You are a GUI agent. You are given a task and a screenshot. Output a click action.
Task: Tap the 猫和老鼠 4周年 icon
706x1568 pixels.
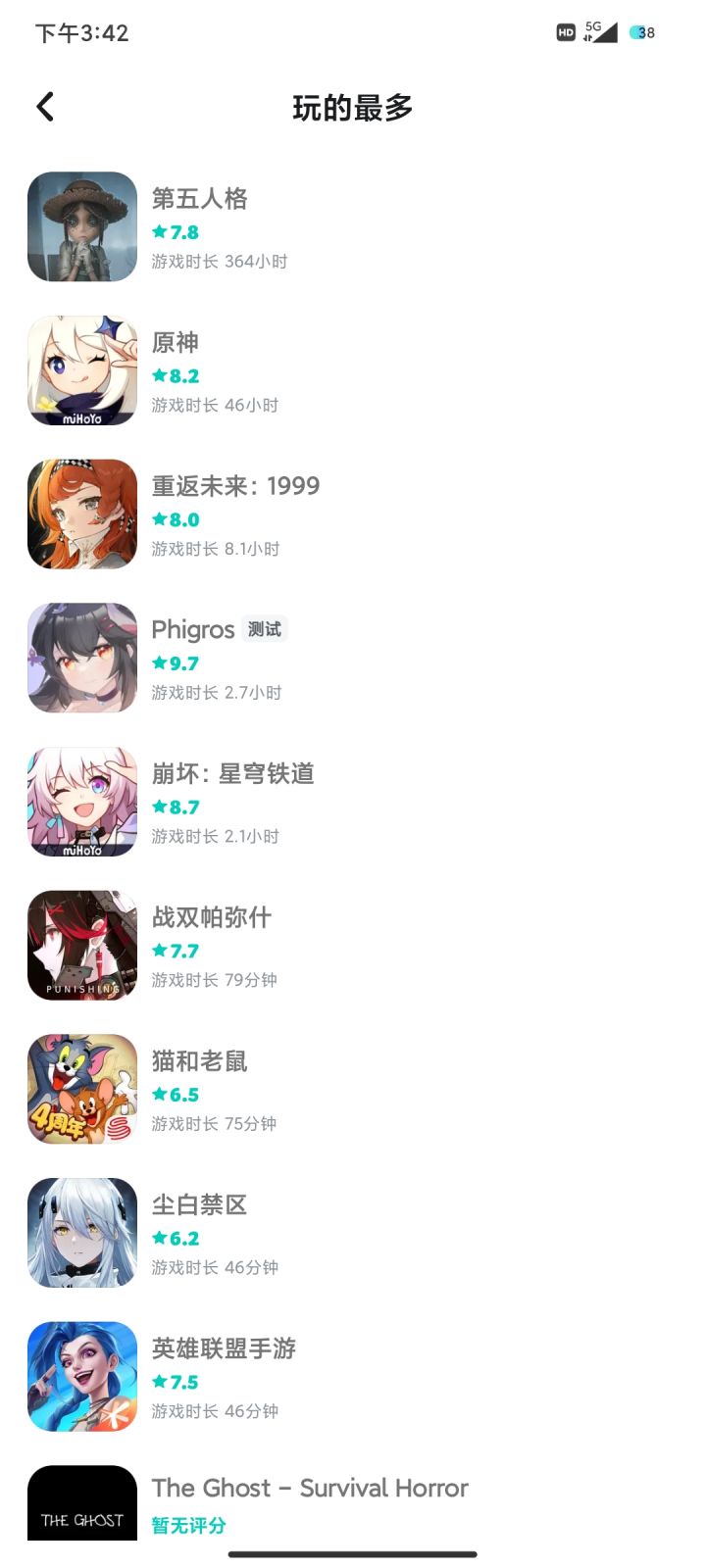(x=81, y=1088)
